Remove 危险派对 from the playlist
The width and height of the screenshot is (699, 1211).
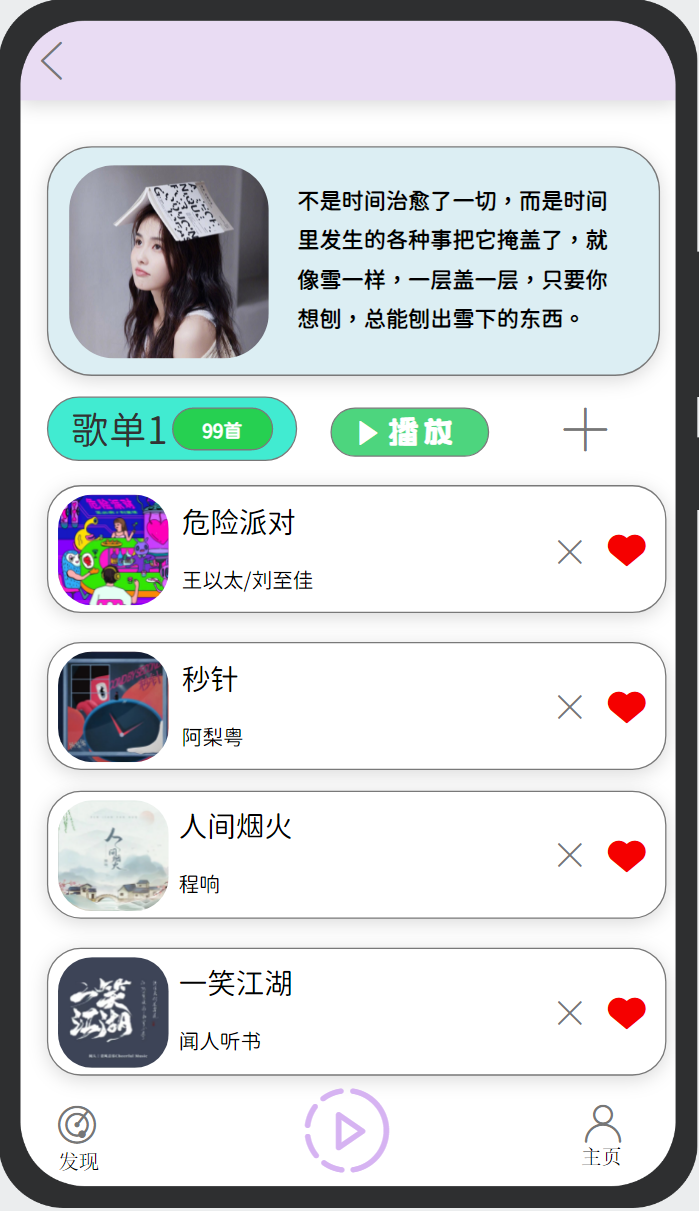(570, 551)
